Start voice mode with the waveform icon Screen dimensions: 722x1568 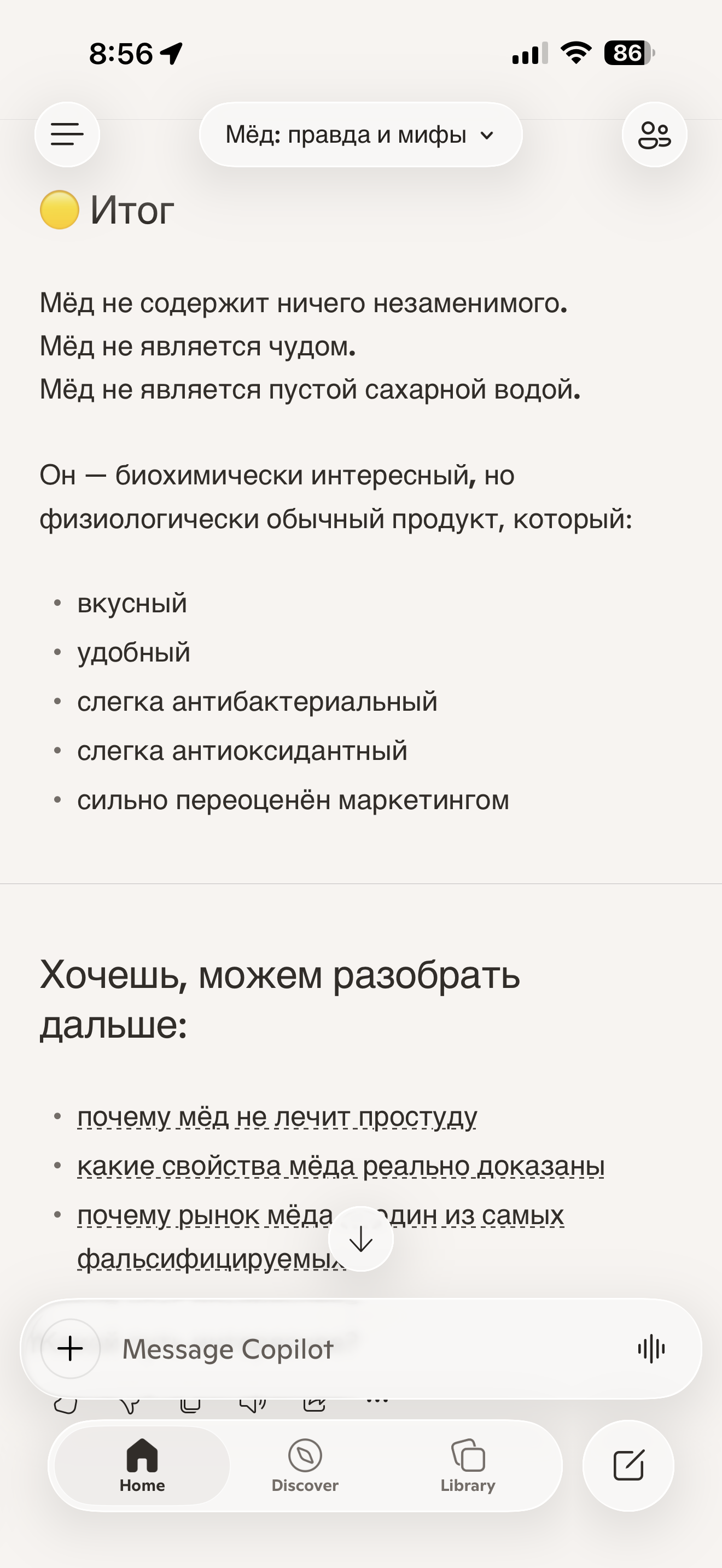coord(651,1349)
